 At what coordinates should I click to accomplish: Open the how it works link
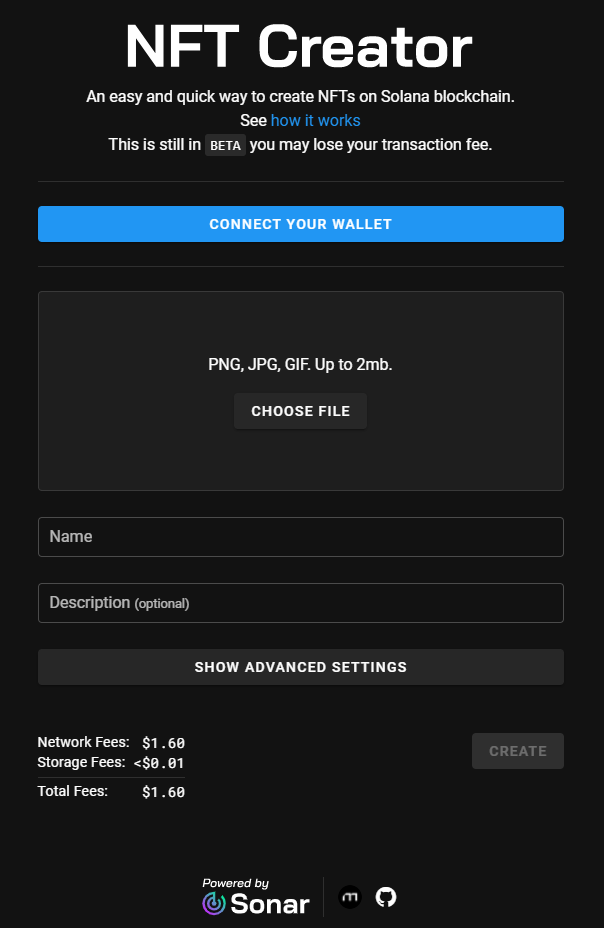coord(315,120)
